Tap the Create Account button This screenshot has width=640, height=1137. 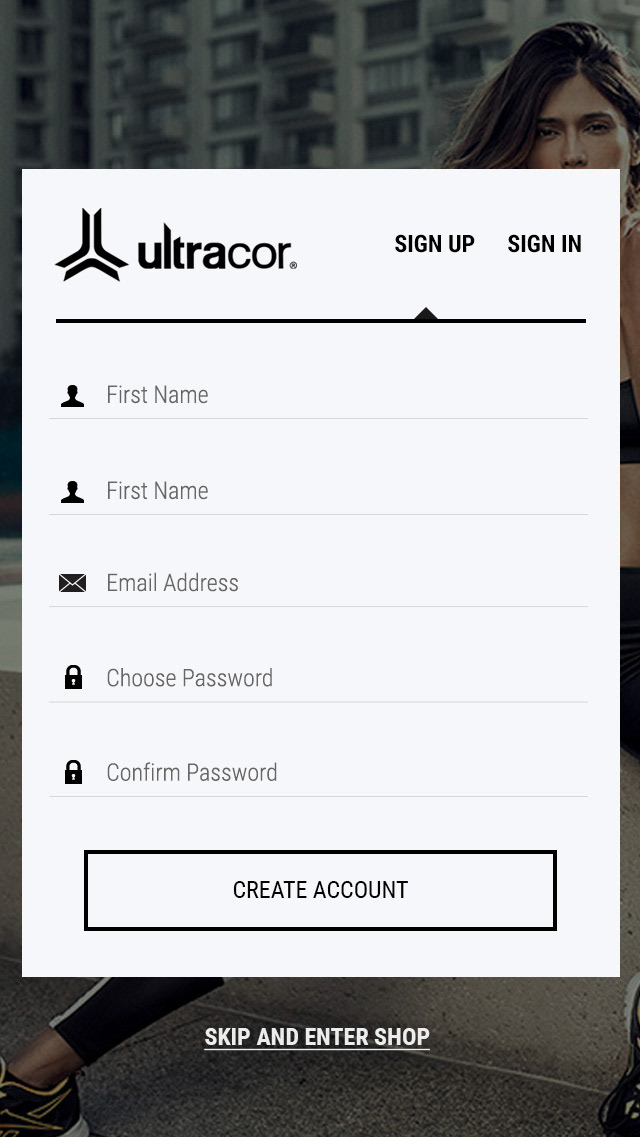tap(320, 890)
